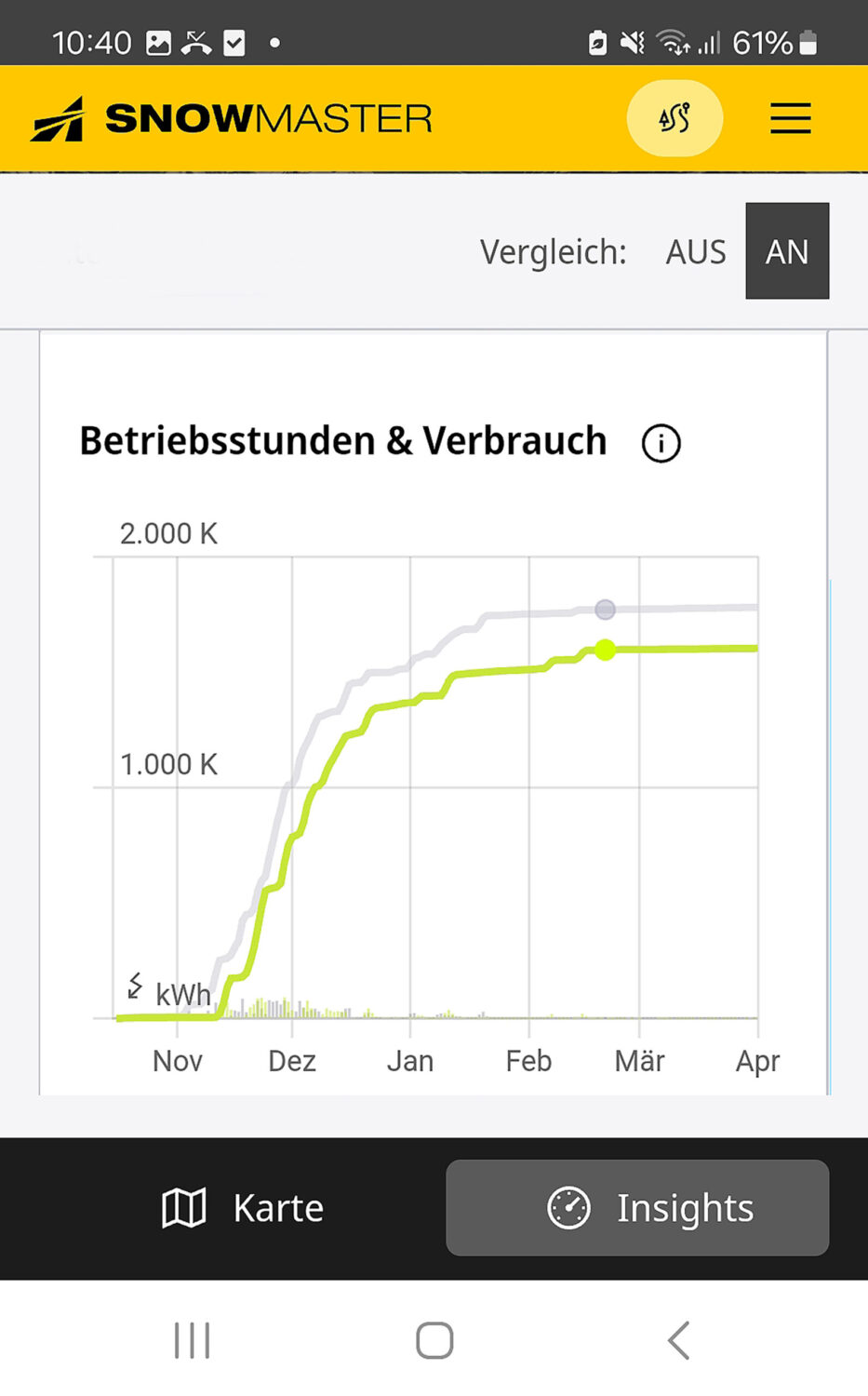868x1396 pixels.
Task: Enable the AN comparison option
Action: tap(787, 251)
